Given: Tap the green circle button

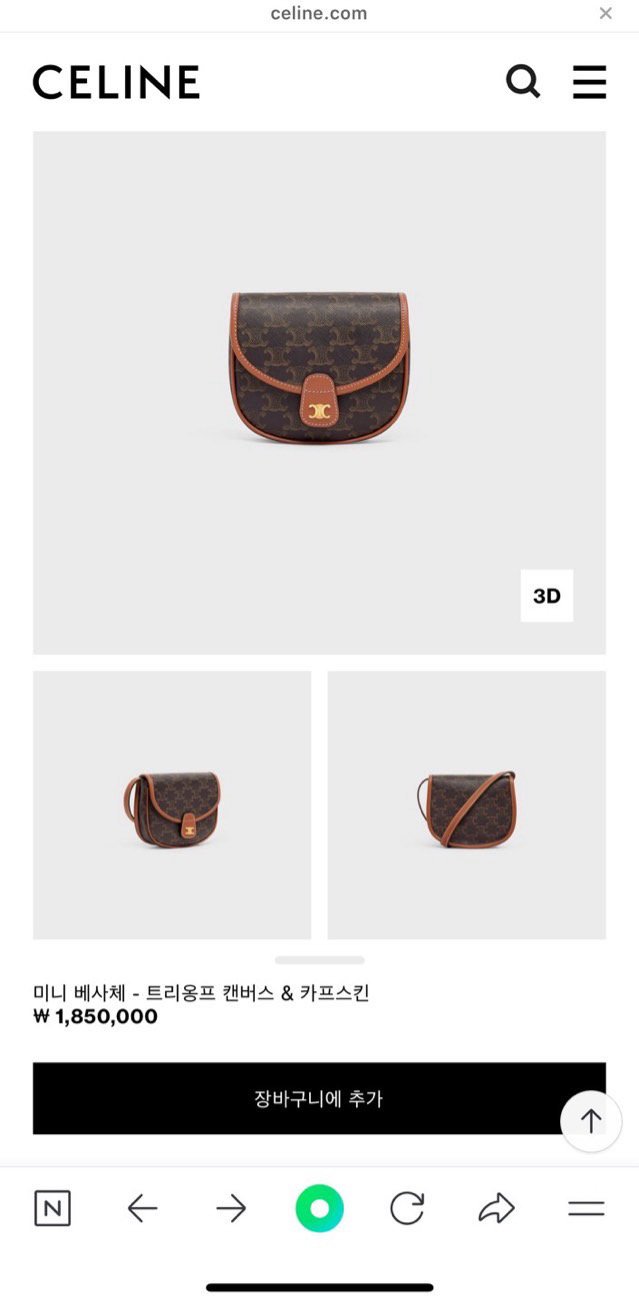Looking at the screenshot, I should tap(319, 1209).
